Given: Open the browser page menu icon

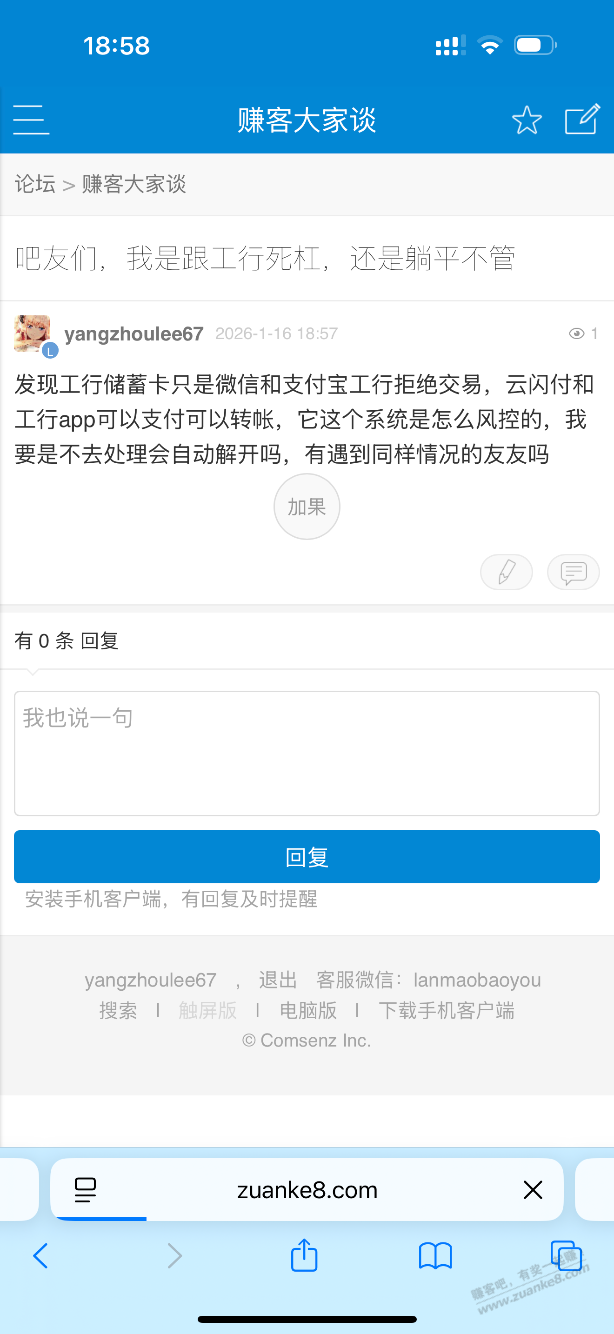Looking at the screenshot, I should pyautogui.click(x=86, y=1190).
